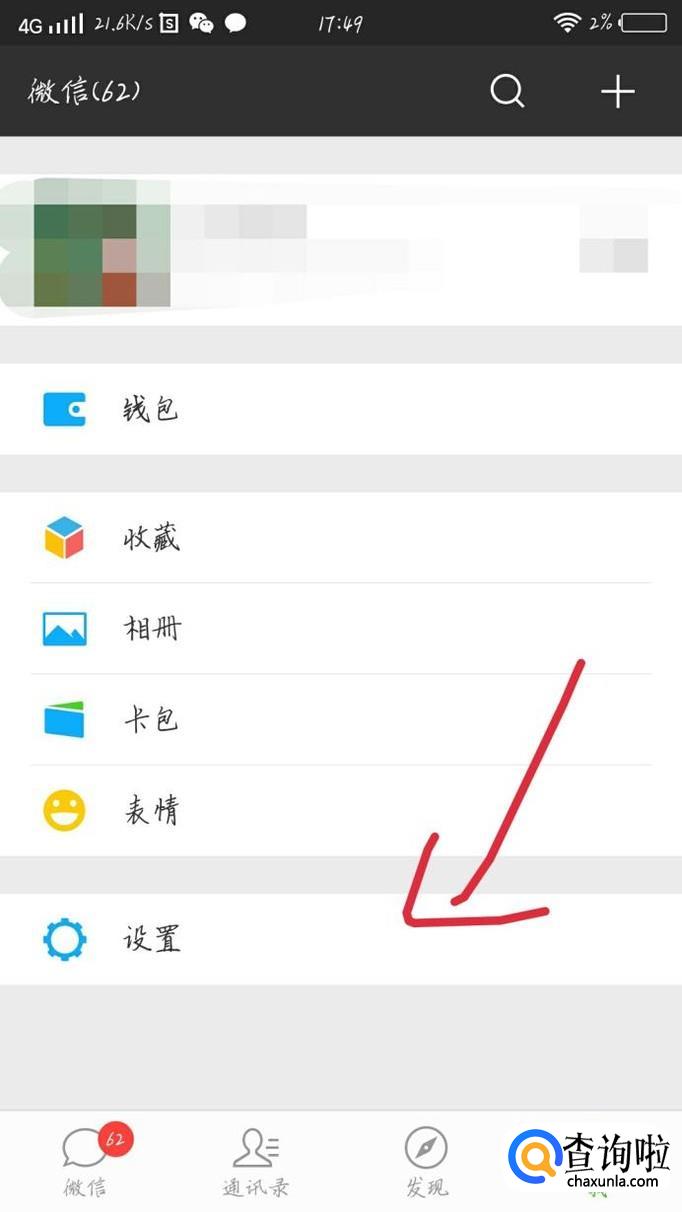
Task: Switch to the 通讯录 contacts tab
Action: (x=256, y=1162)
